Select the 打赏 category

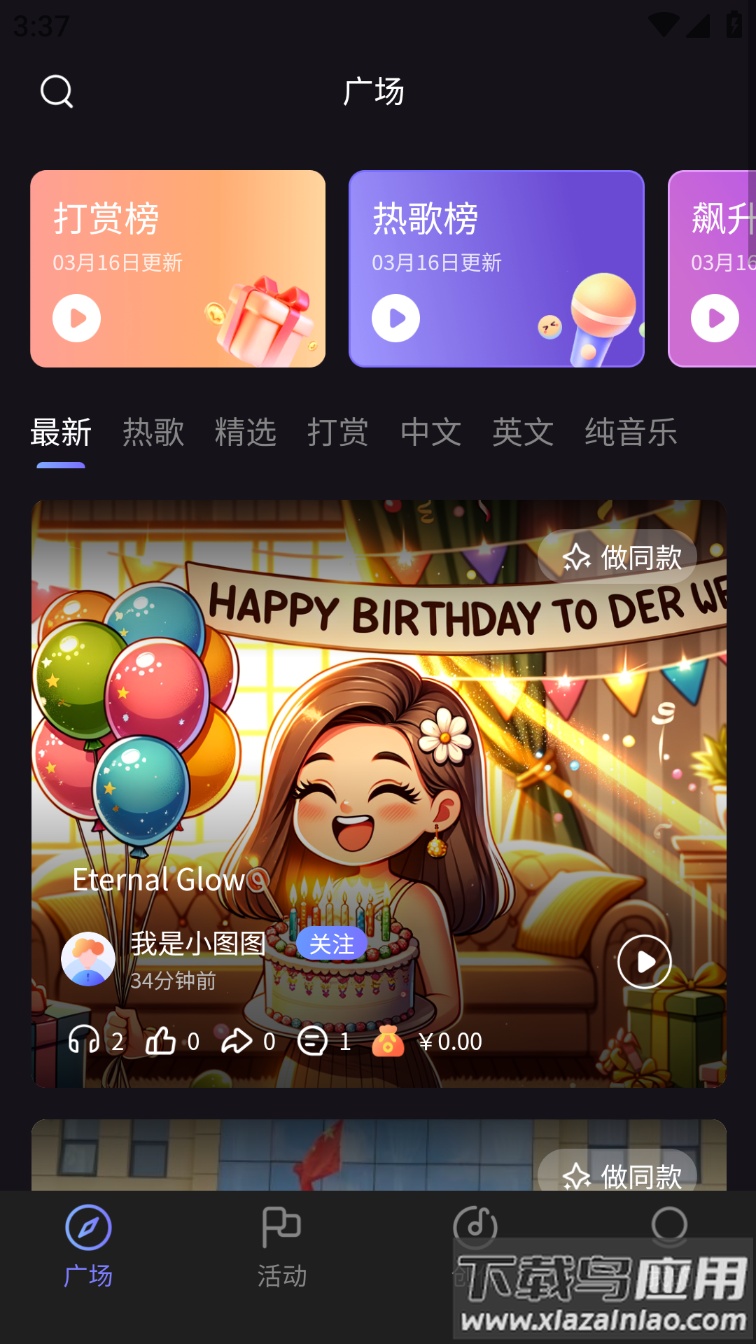coord(337,432)
